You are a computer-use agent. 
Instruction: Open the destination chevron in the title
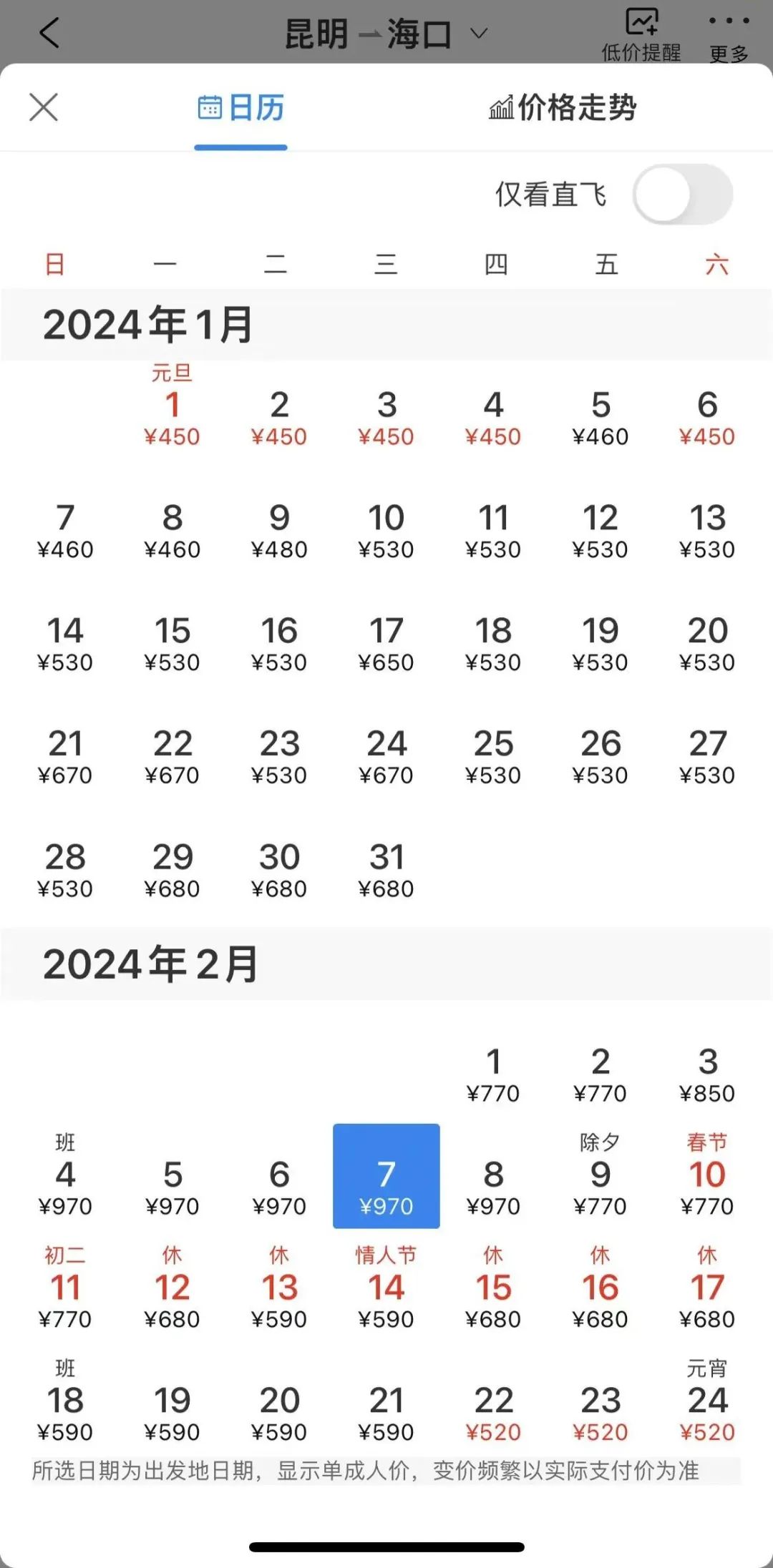[478, 34]
